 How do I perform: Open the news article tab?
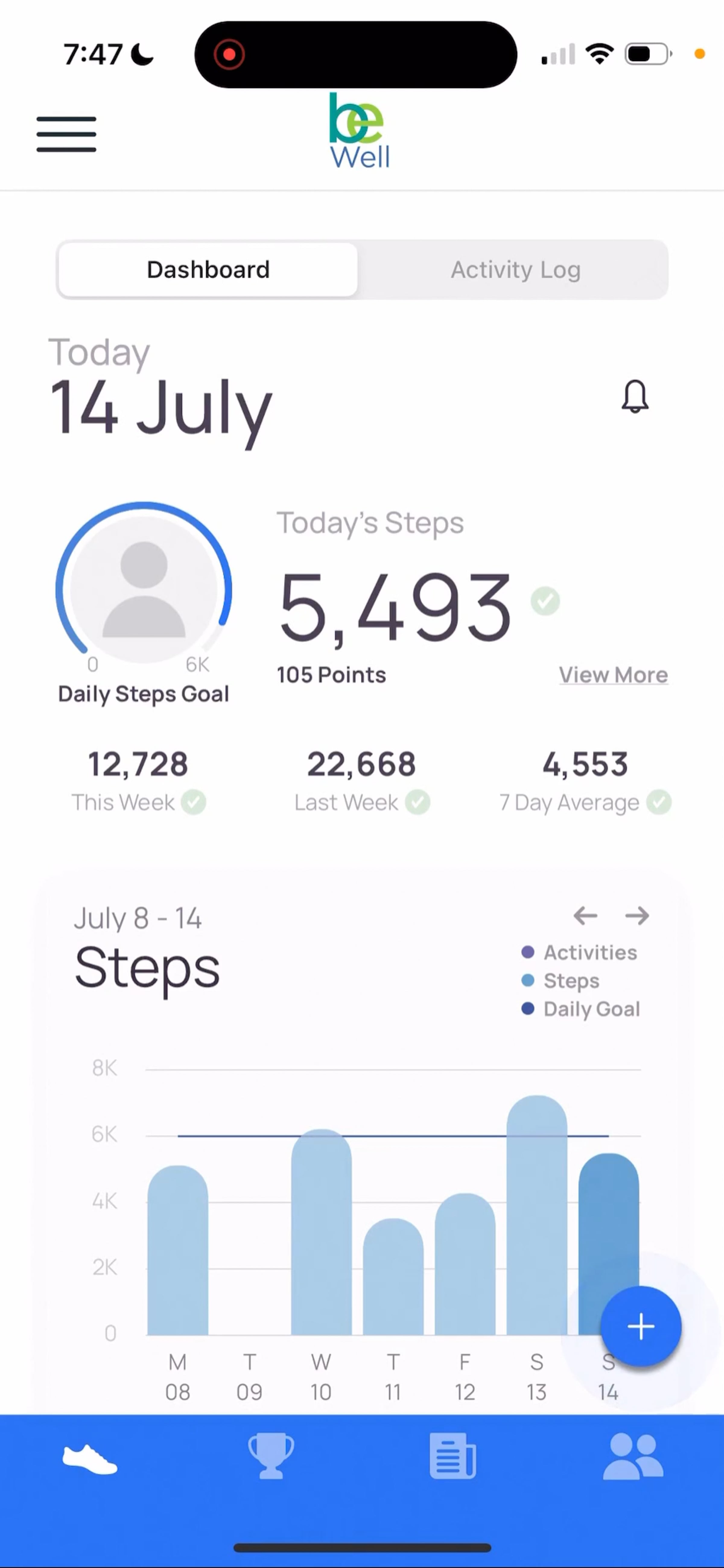click(452, 1455)
